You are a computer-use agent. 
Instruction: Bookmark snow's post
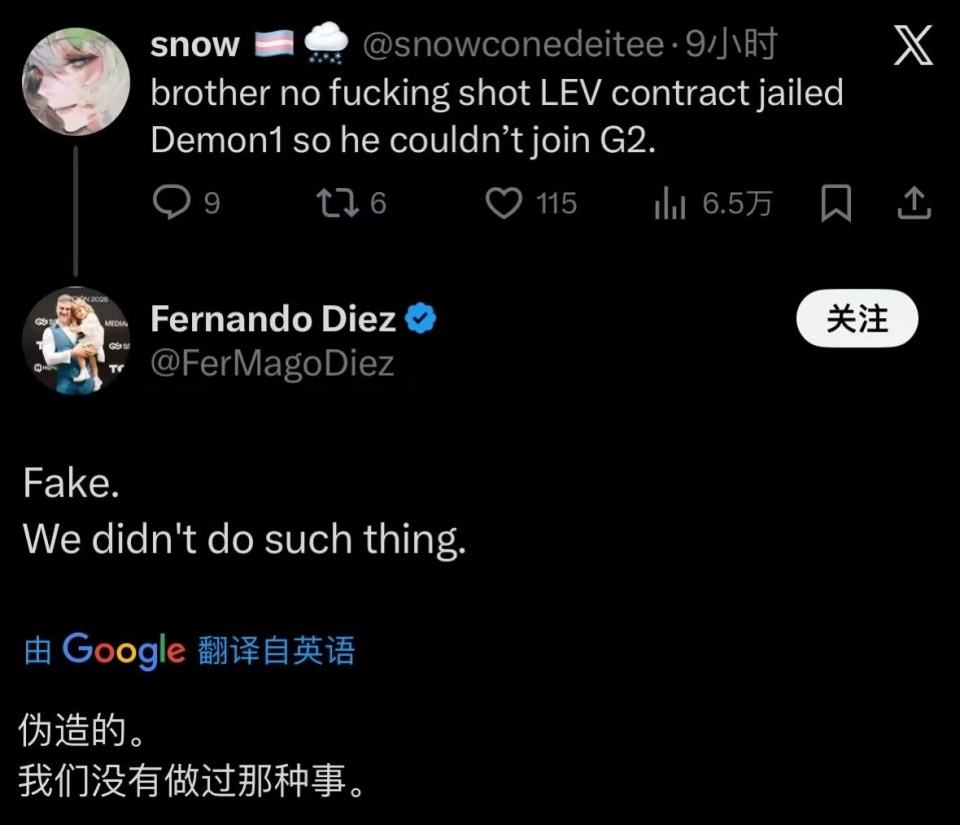[x=835, y=205]
